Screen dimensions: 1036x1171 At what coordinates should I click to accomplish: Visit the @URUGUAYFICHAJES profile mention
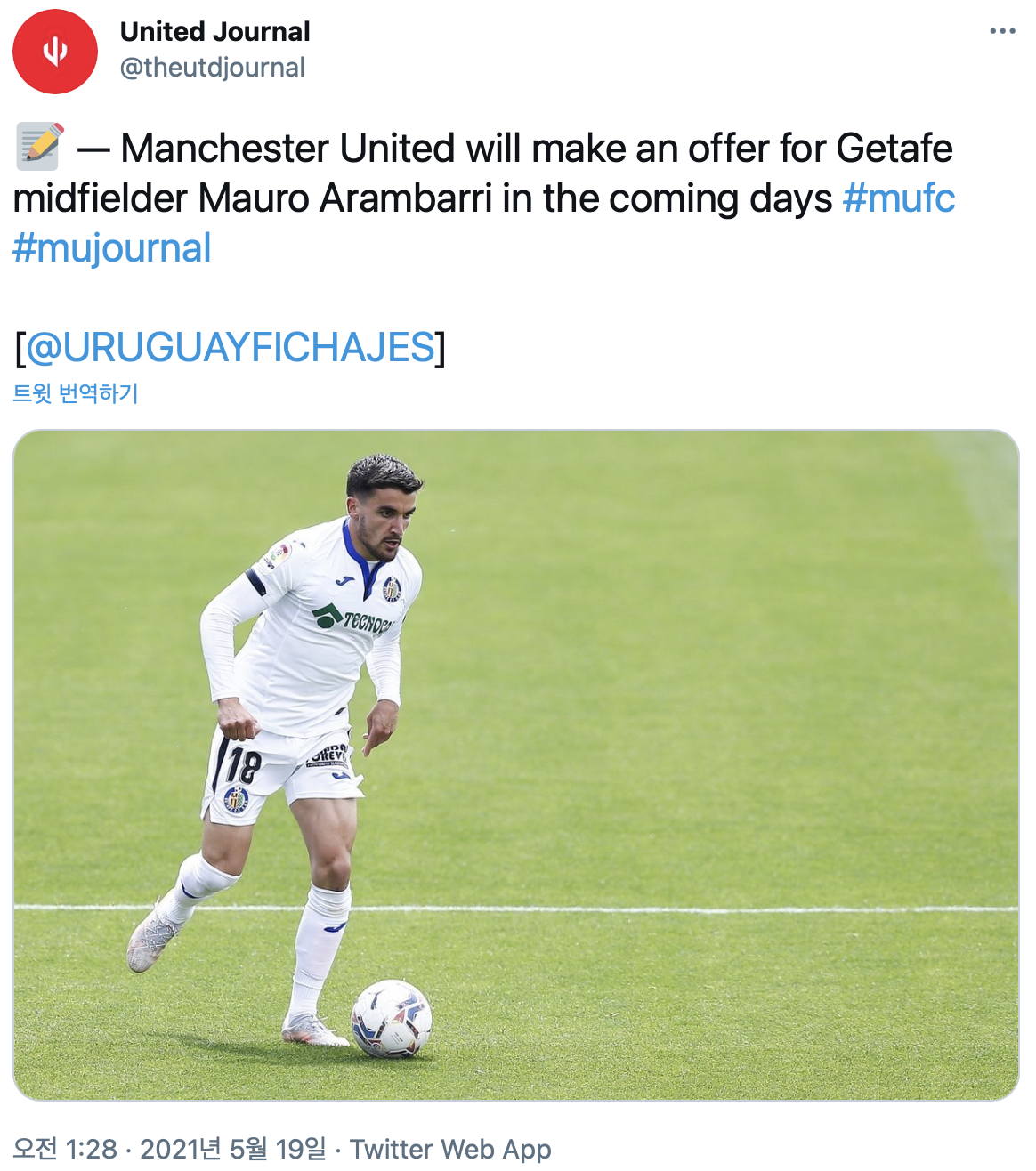pyautogui.click(x=231, y=347)
